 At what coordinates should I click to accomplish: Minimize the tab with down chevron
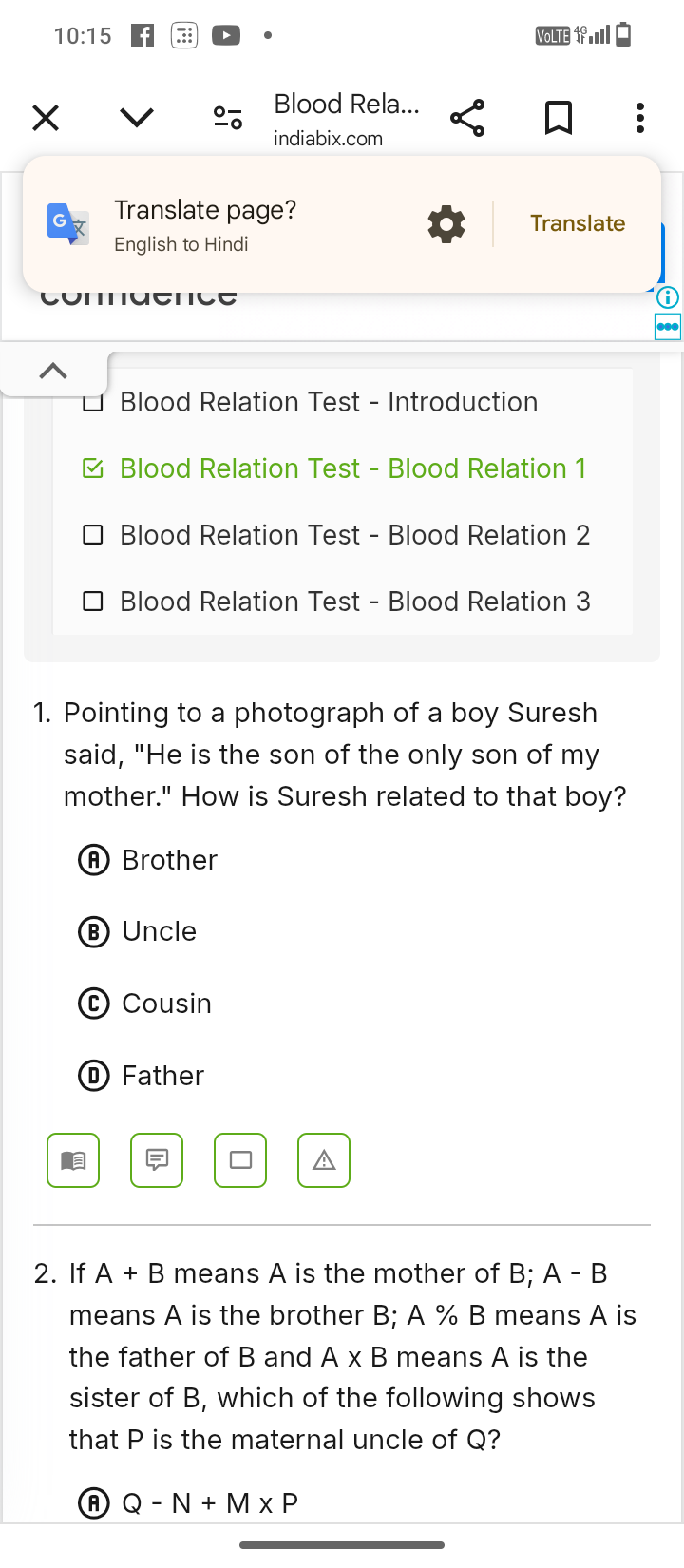137,118
